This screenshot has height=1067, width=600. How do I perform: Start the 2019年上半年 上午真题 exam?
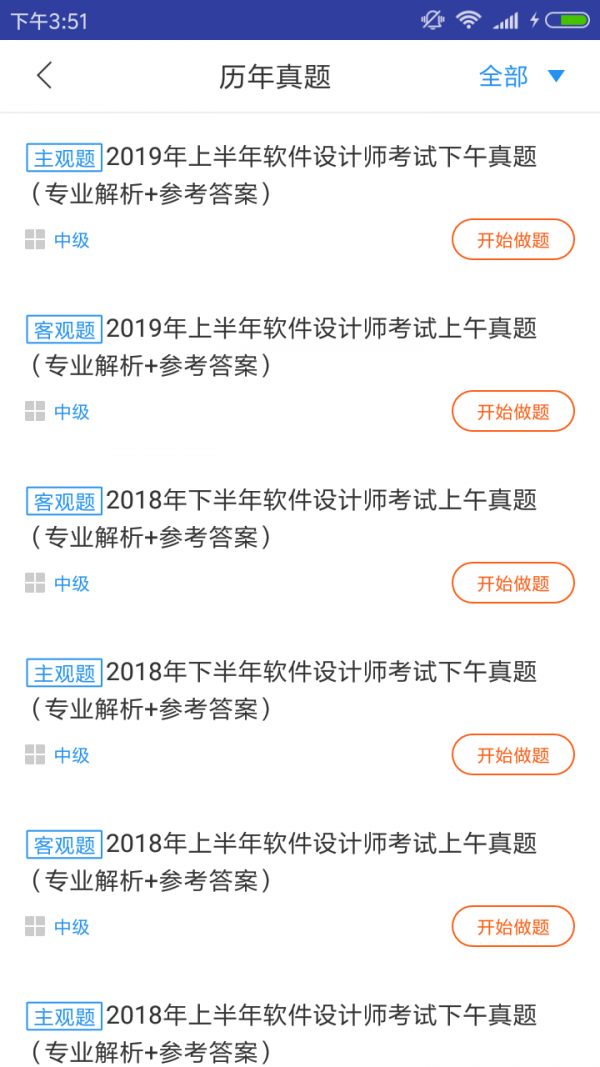(x=513, y=412)
